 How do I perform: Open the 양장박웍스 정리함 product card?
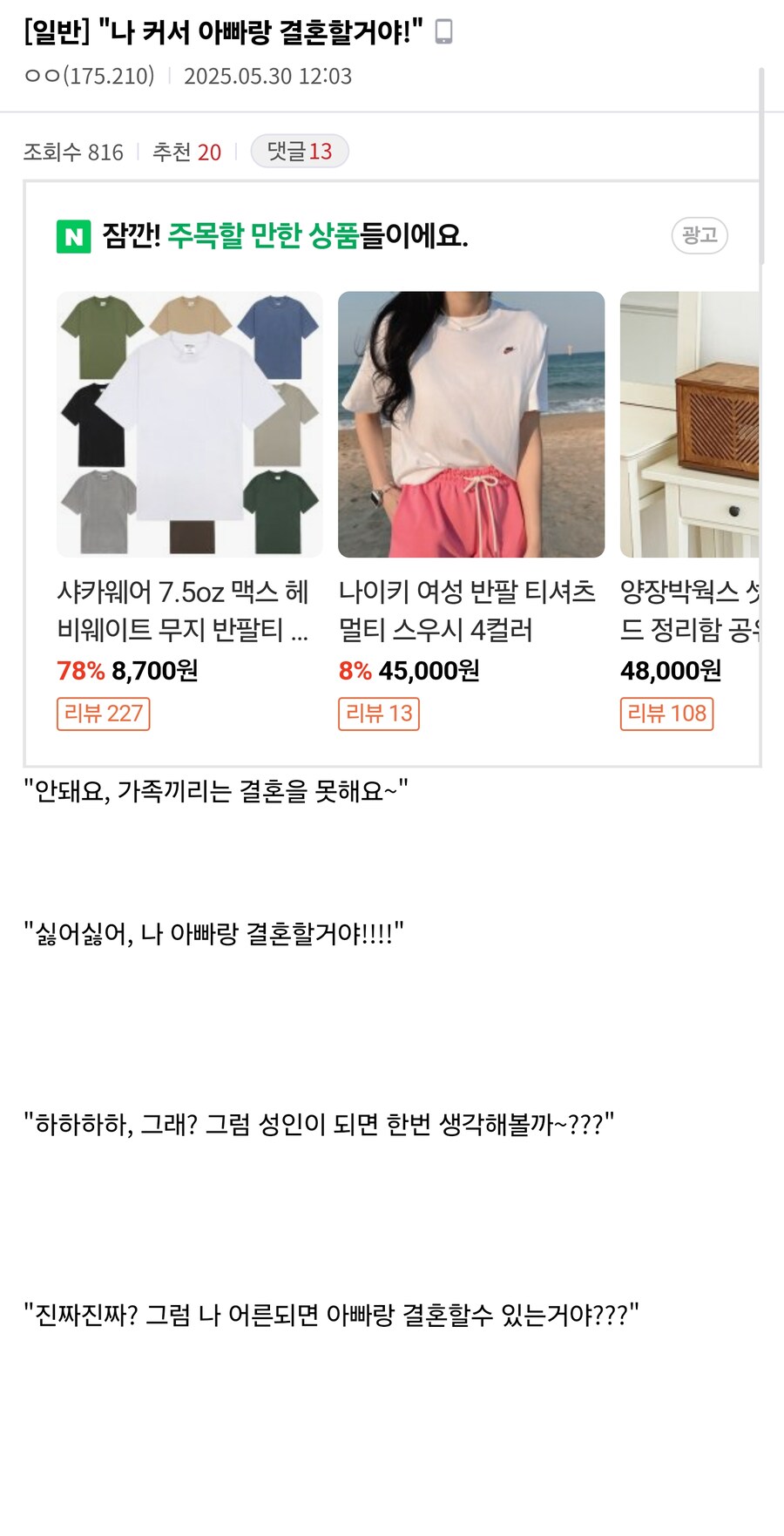(x=689, y=424)
